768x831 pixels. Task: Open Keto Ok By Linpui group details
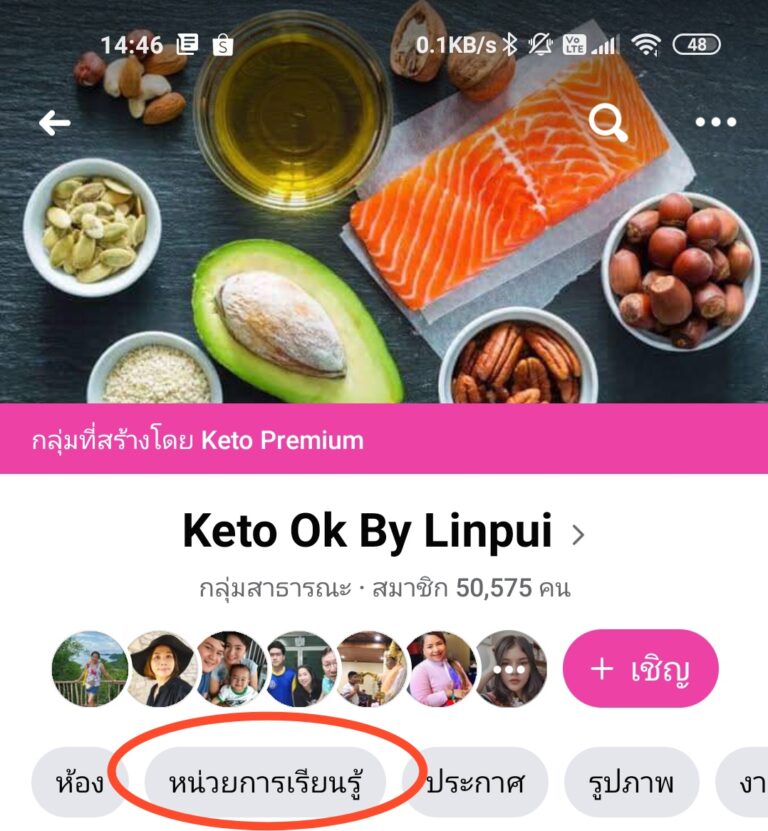point(382,533)
